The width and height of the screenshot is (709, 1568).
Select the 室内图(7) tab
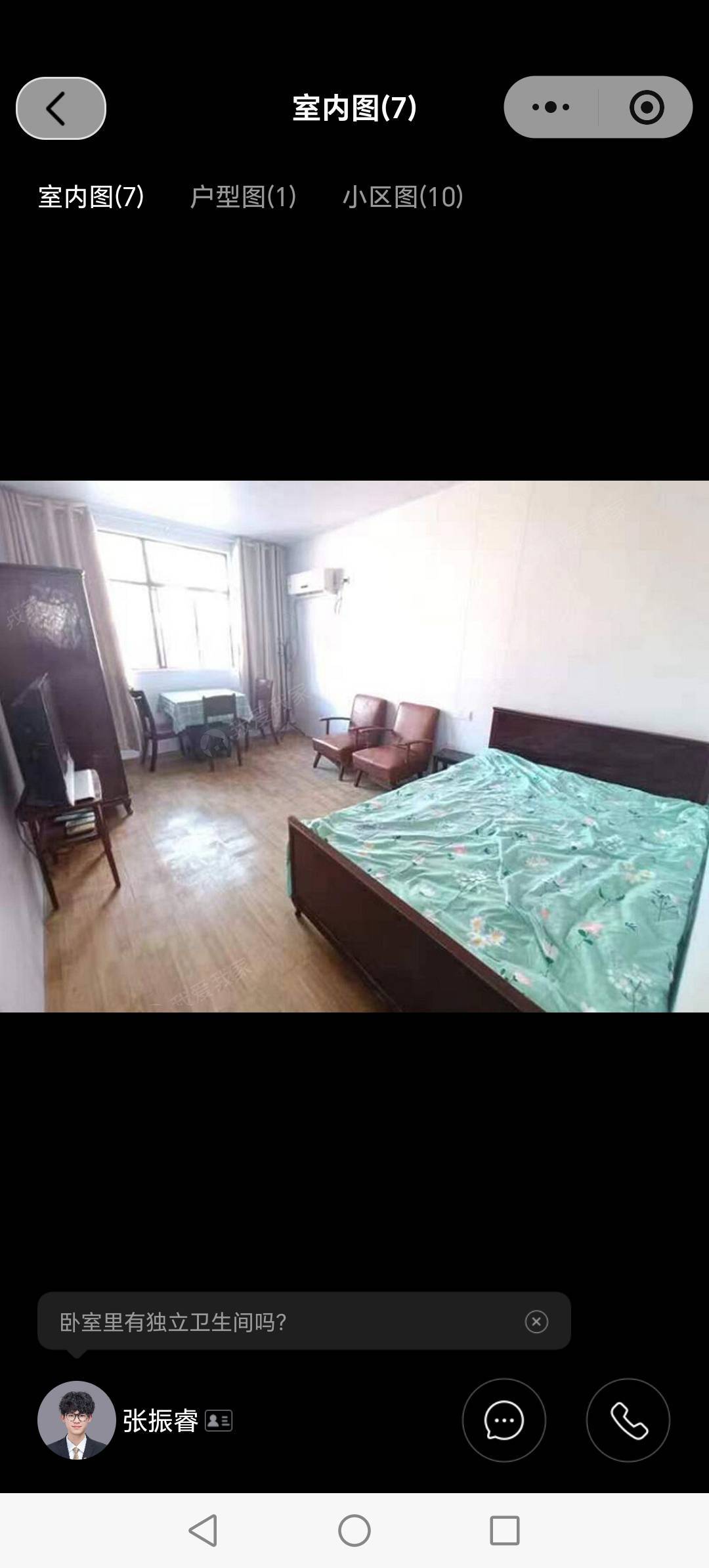pos(91,197)
